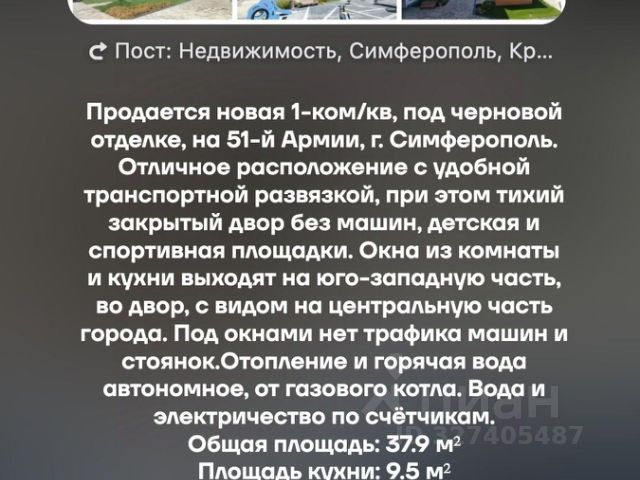View the left courtyard photo
The image size is (640, 480).
pyautogui.click(x=150, y=10)
